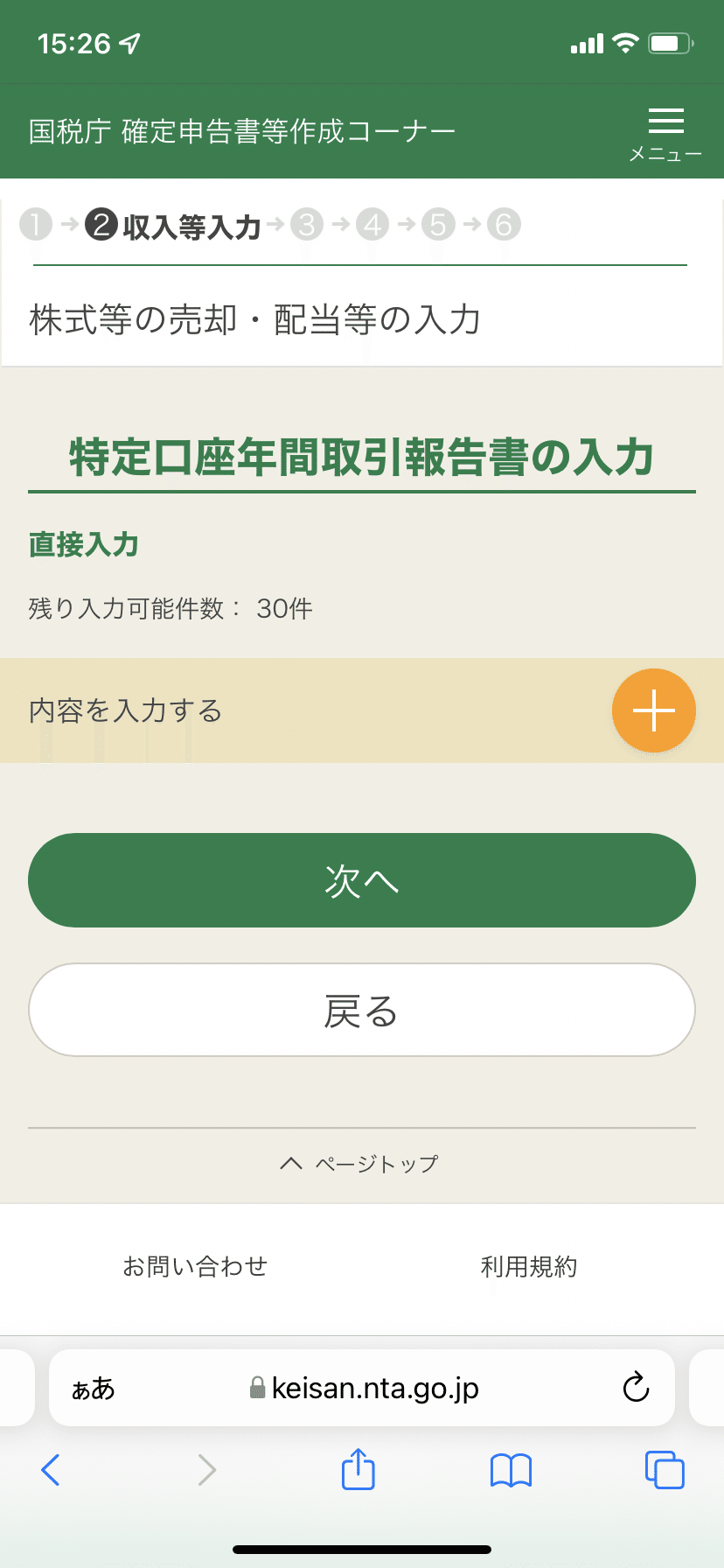Tap the keisan.nta.go.jp address bar
Screen dimensions: 724x1568
pyautogui.click(x=364, y=1389)
